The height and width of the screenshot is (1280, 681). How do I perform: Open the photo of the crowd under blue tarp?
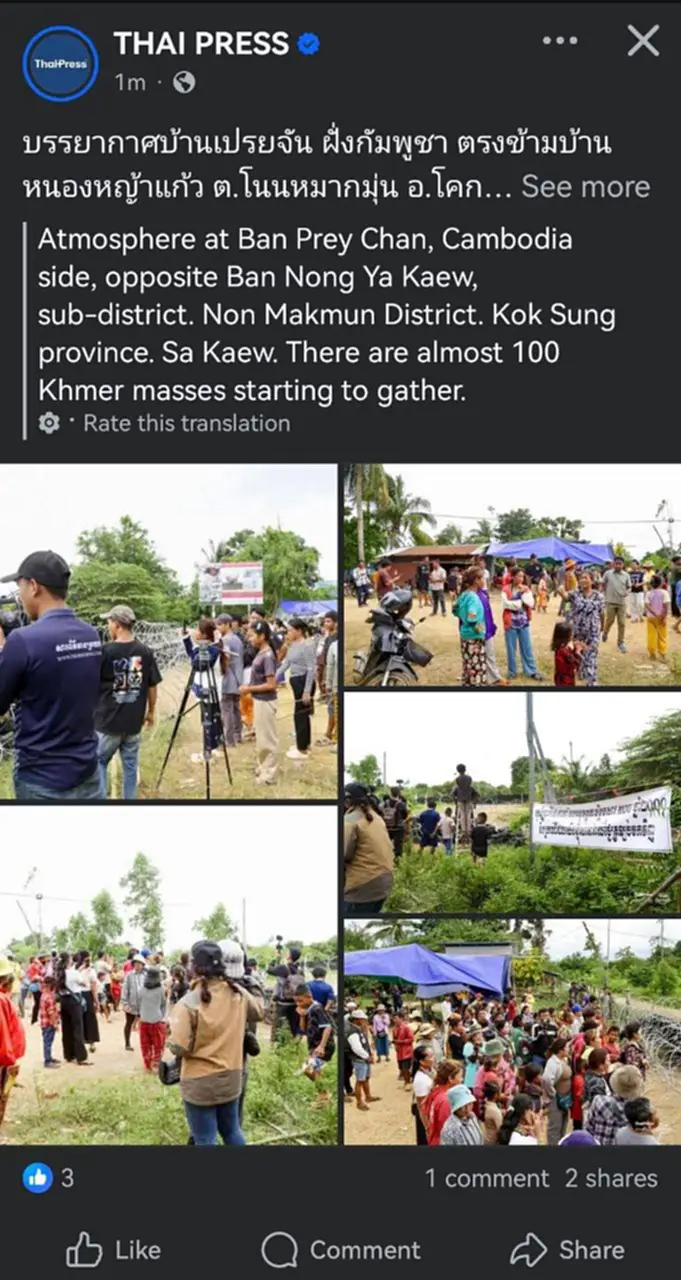(x=511, y=1032)
